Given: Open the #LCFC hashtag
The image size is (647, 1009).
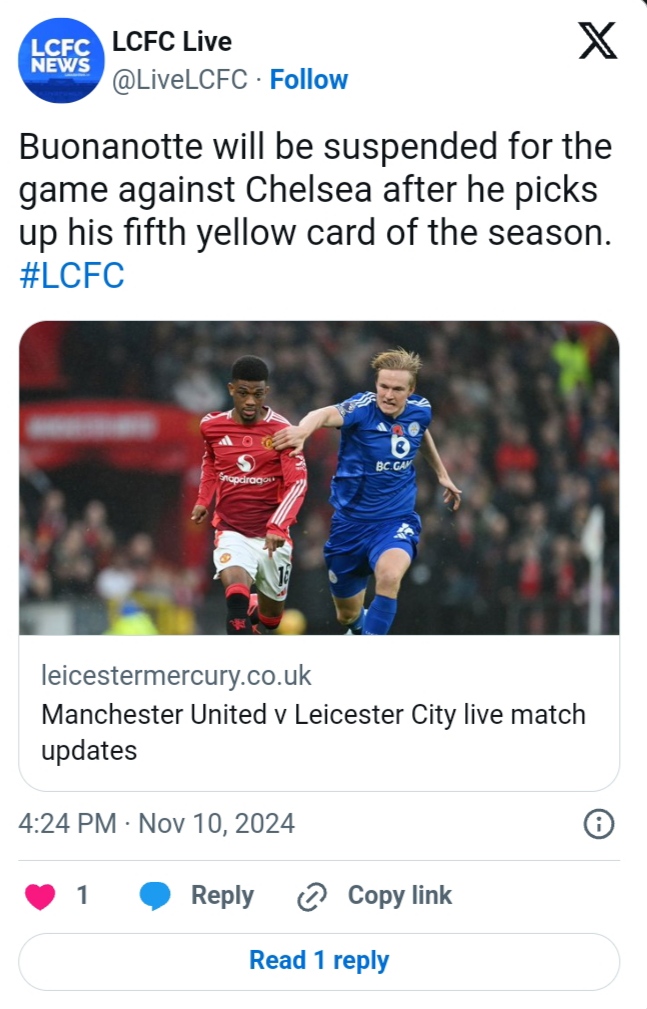Looking at the screenshot, I should [71, 276].
